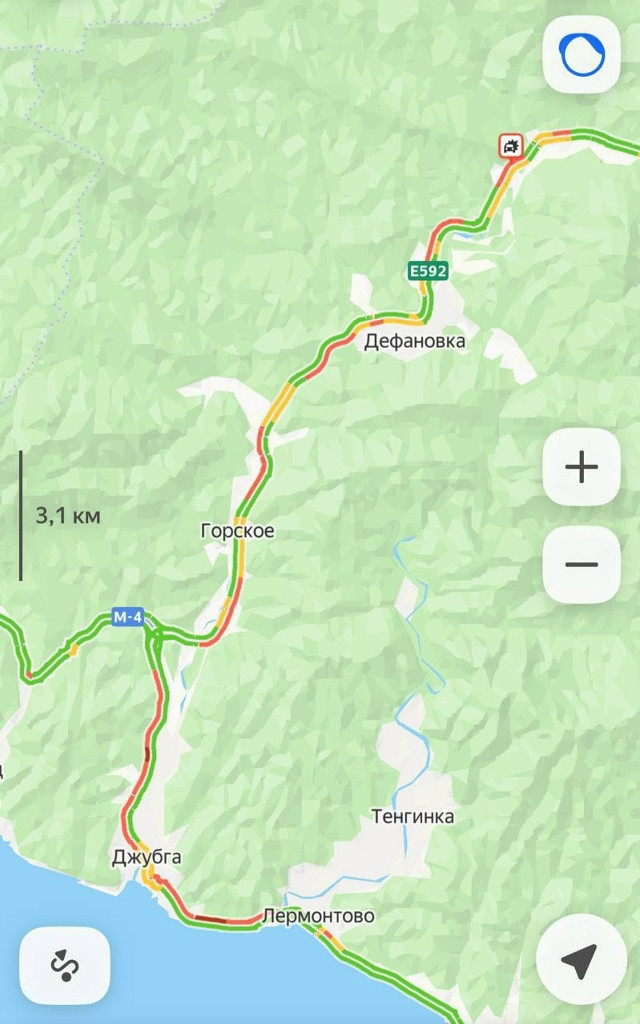
Task: Zoom out with the minus button
Action: click(581, 565)
